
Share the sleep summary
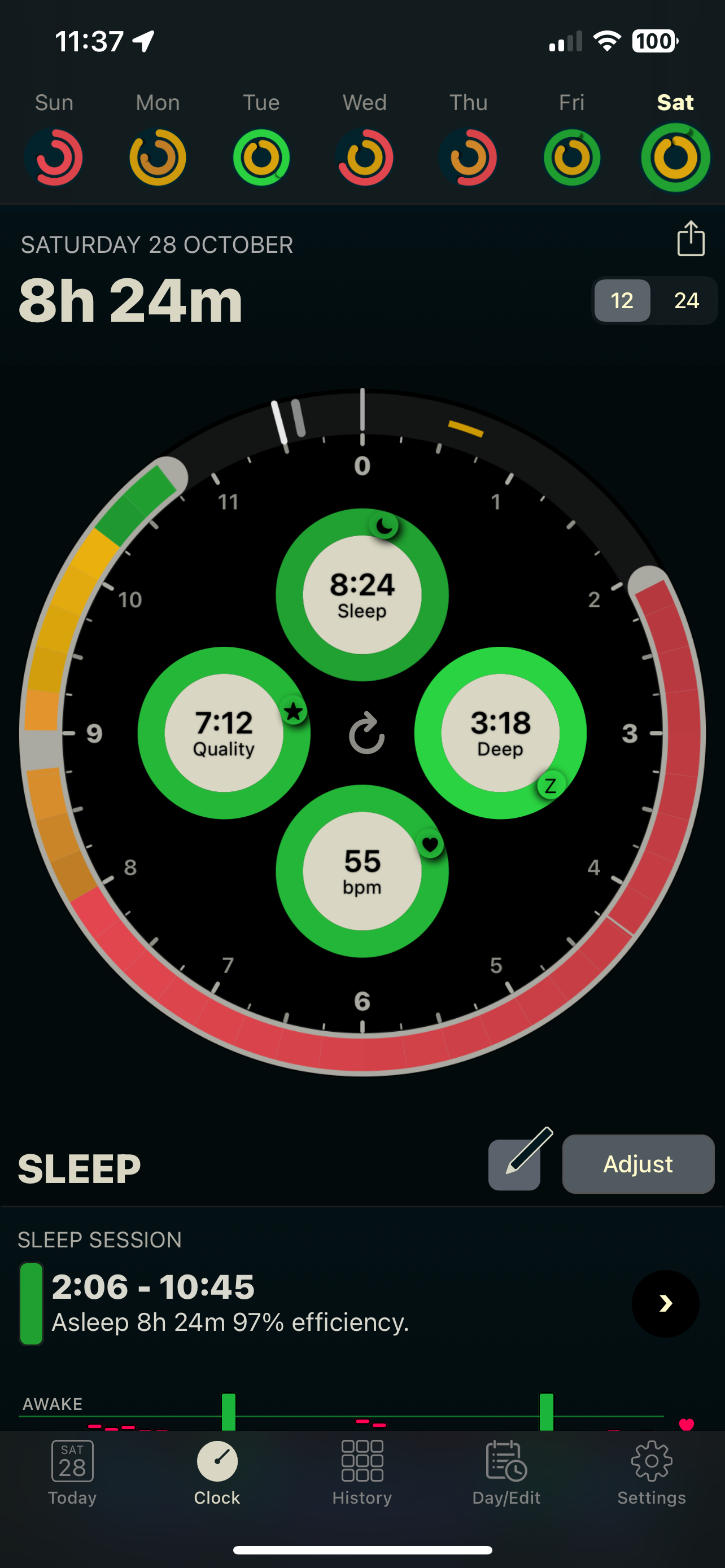(x=691, y=239)
